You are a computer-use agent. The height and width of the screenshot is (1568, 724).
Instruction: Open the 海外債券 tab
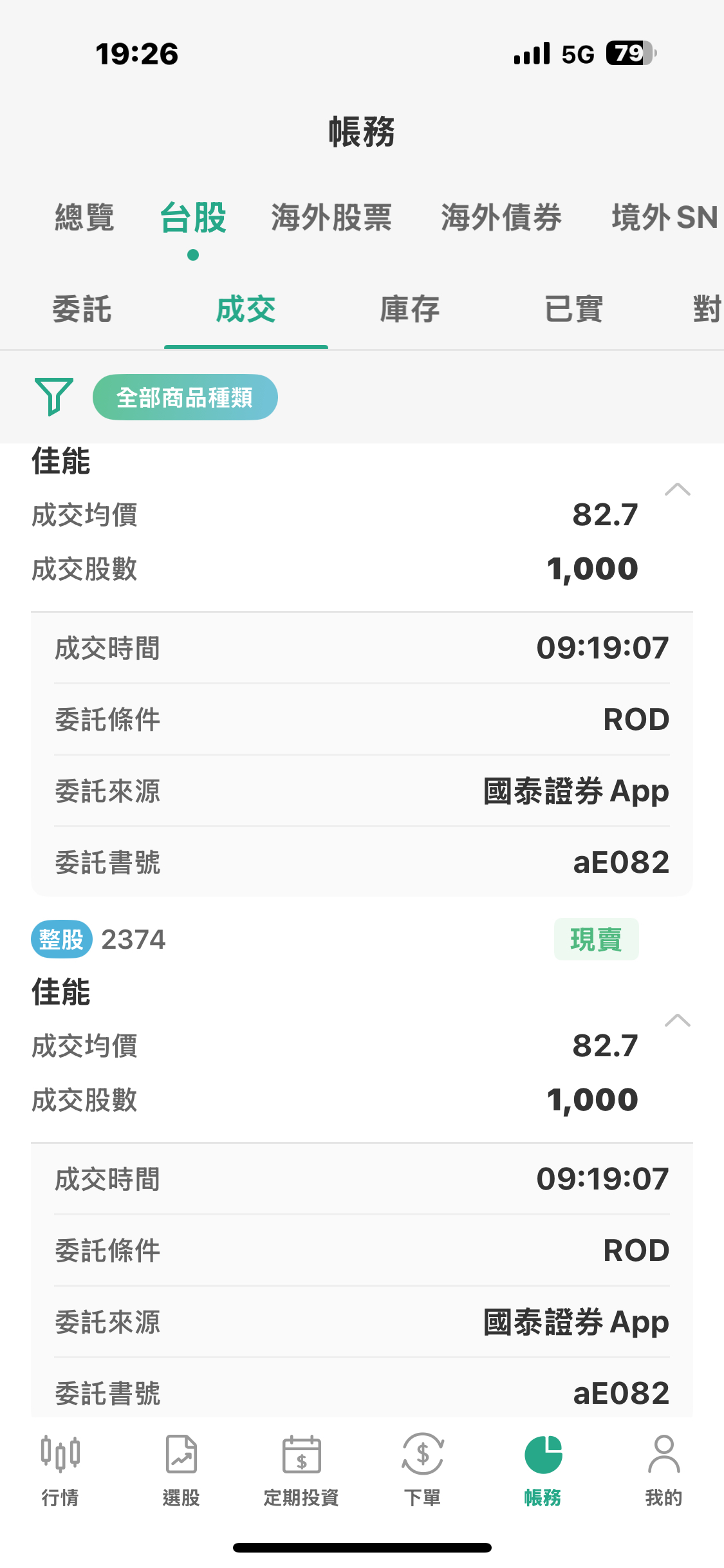click(501, 218)
